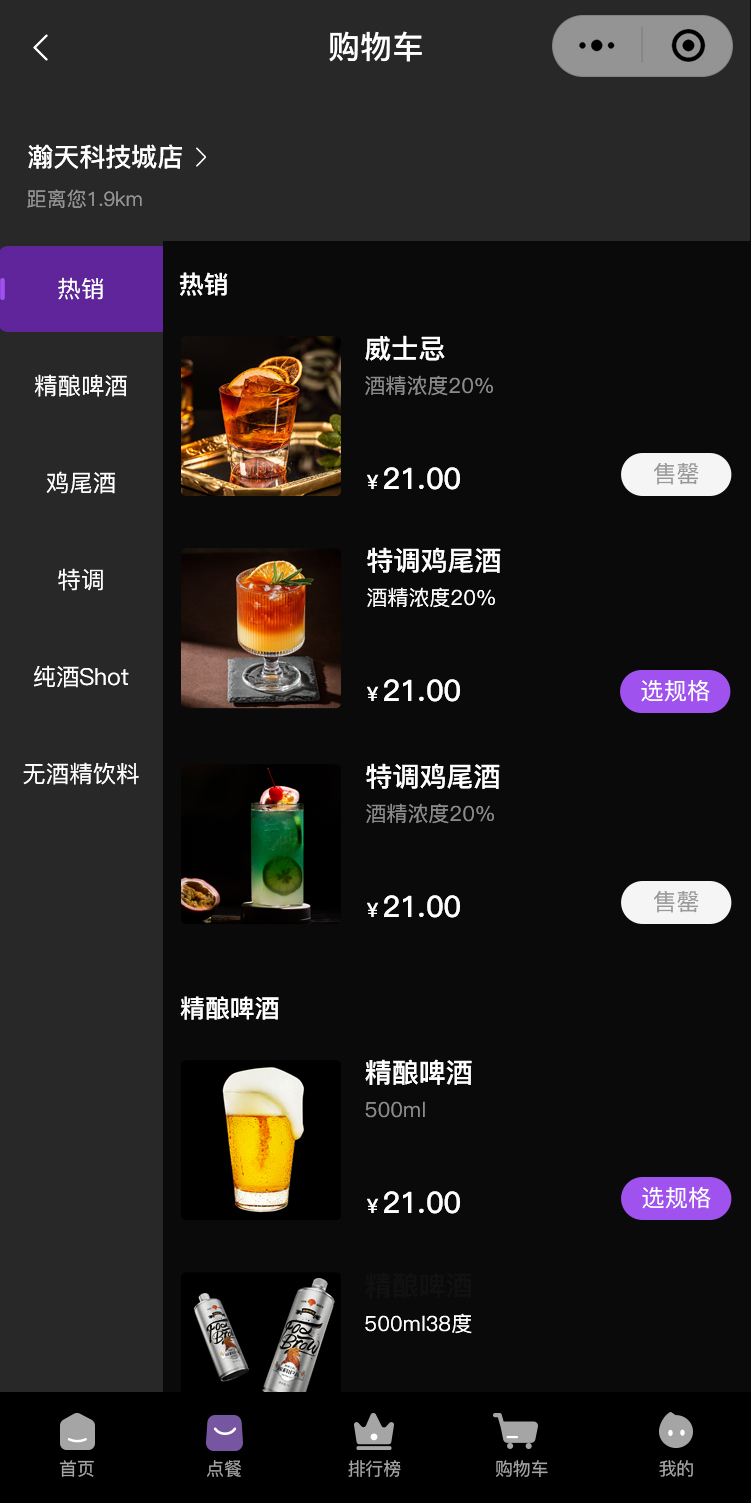Choose specs for the available 特调鸡尾酒
This screenshot has width=751, height=1503.
(675, 691)
